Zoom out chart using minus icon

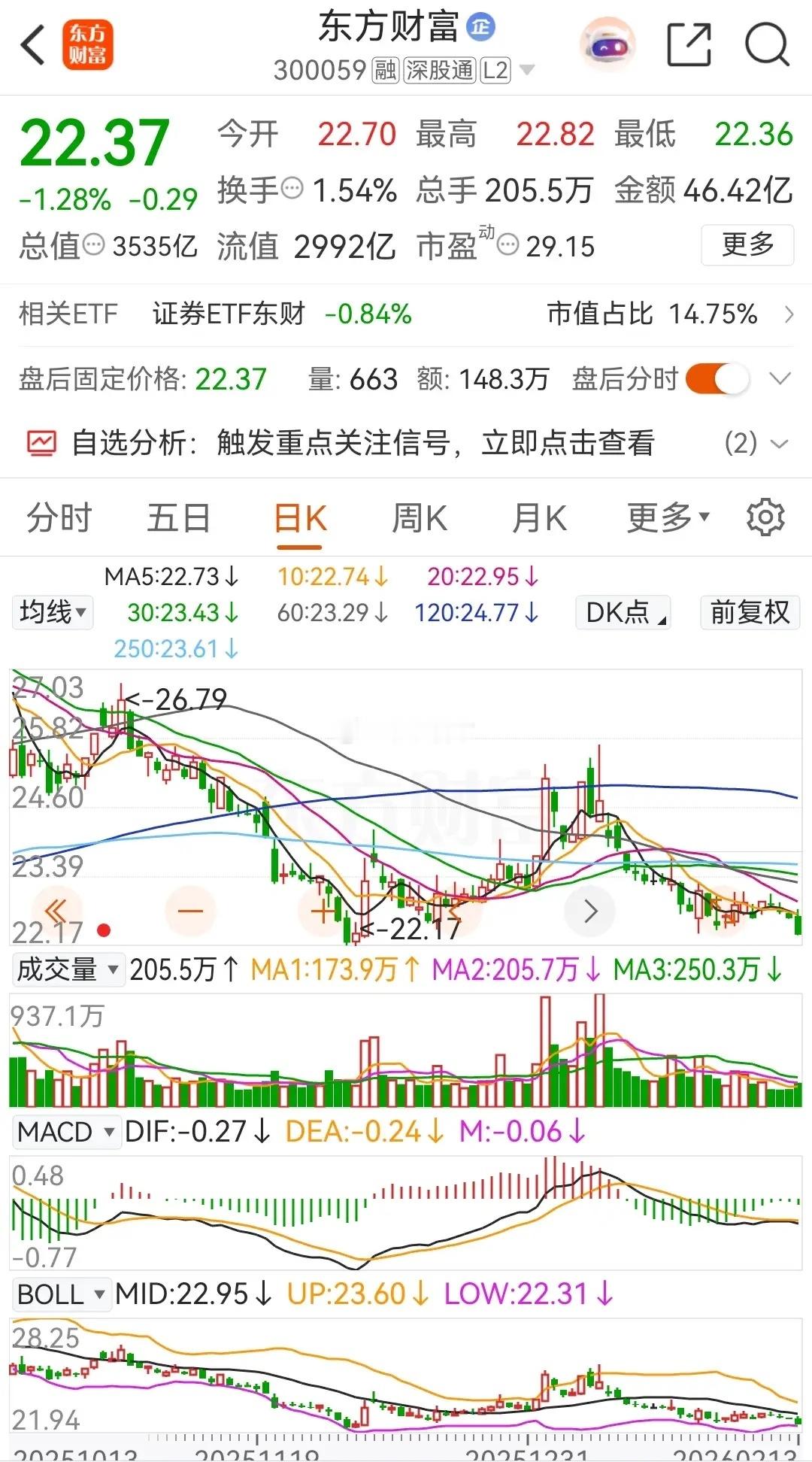coord(192,910)
